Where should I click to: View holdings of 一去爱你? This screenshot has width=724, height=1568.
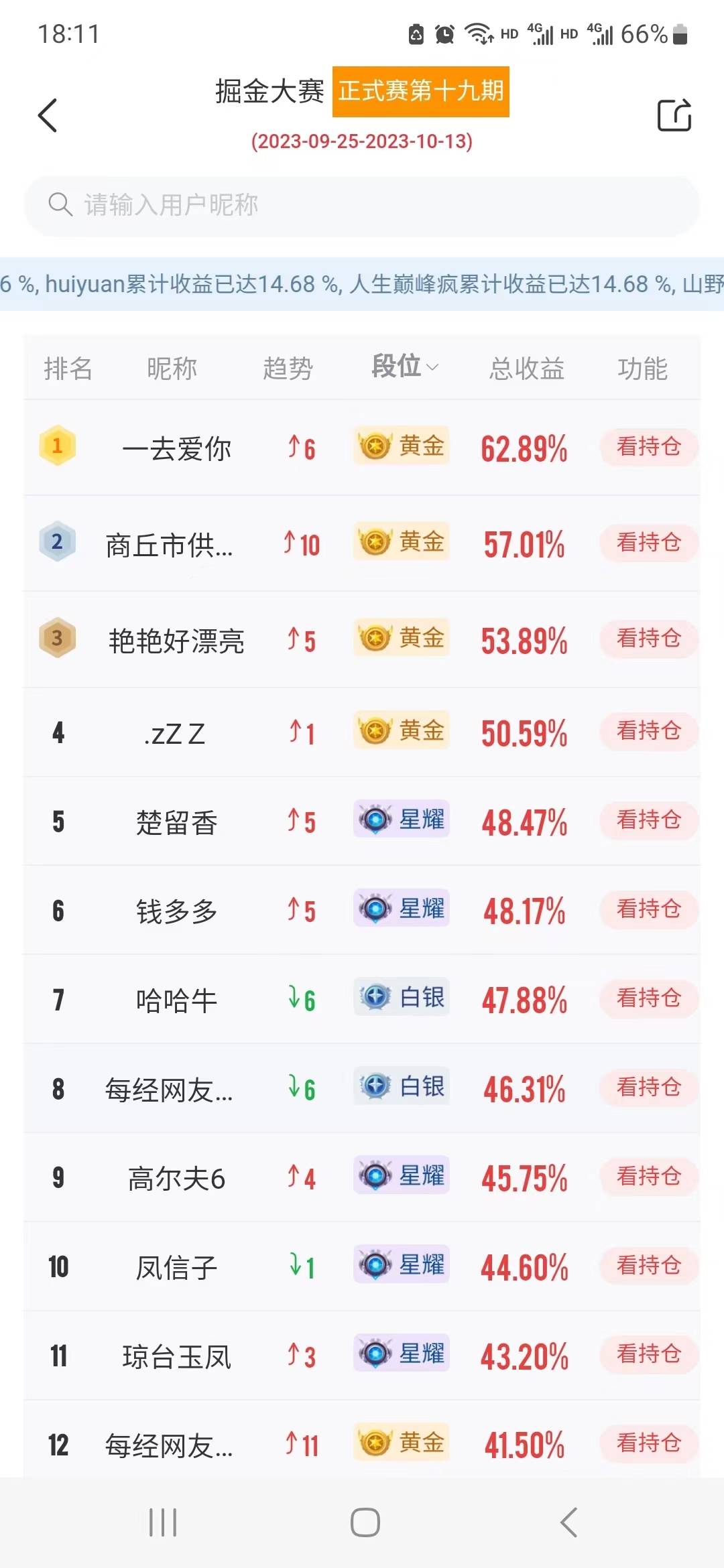648,446
